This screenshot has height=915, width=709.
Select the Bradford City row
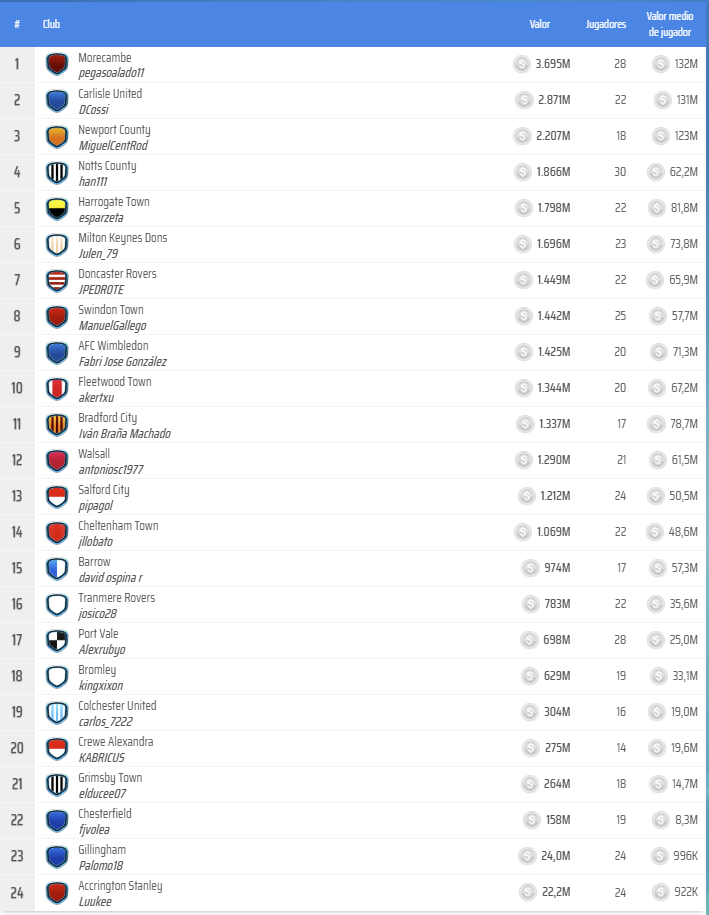pyautogui.click(x=108, y=418)
